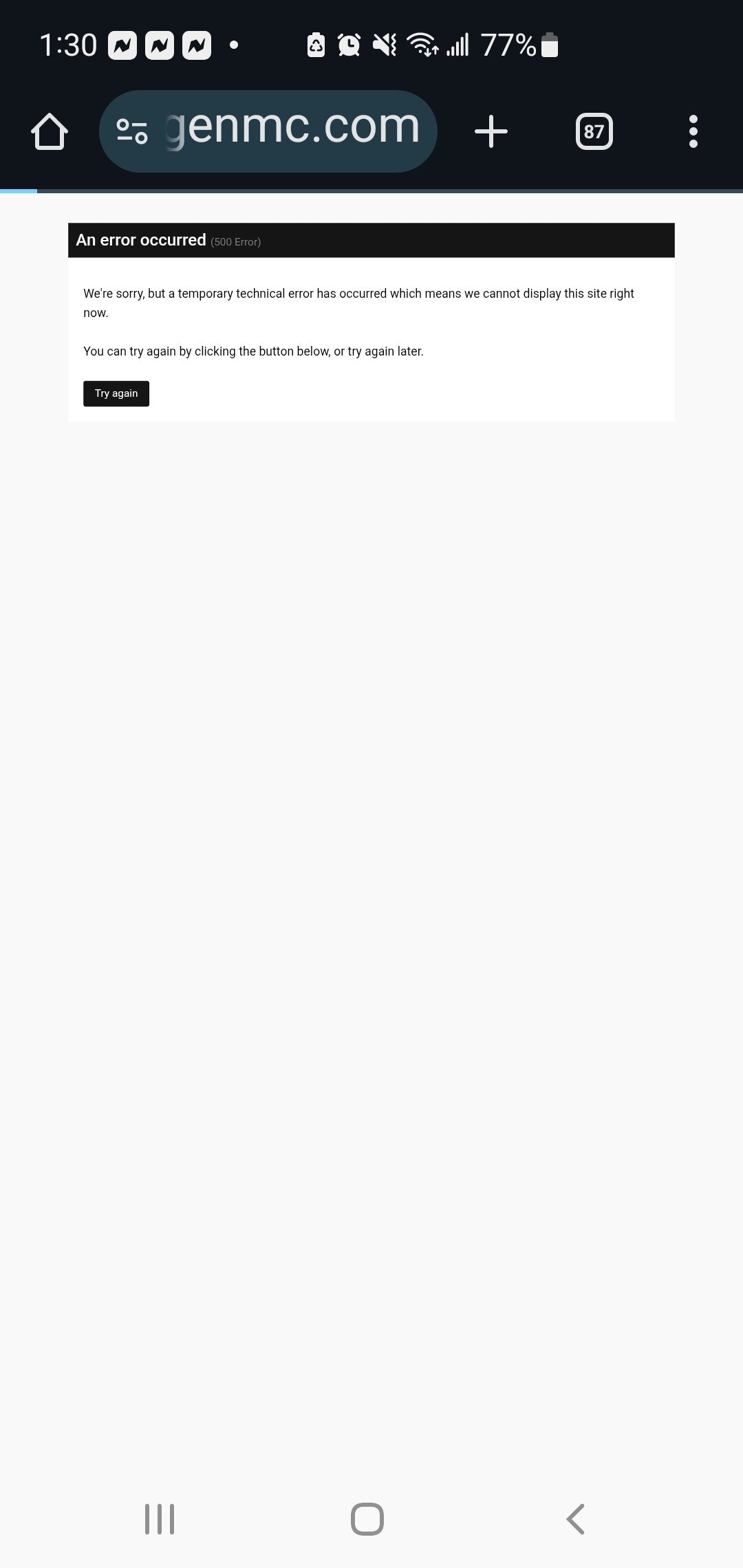Open the system recent apps view
Image resolution: width=743 pixels, height=1568 pixels.
click(x=160, y=1518)
